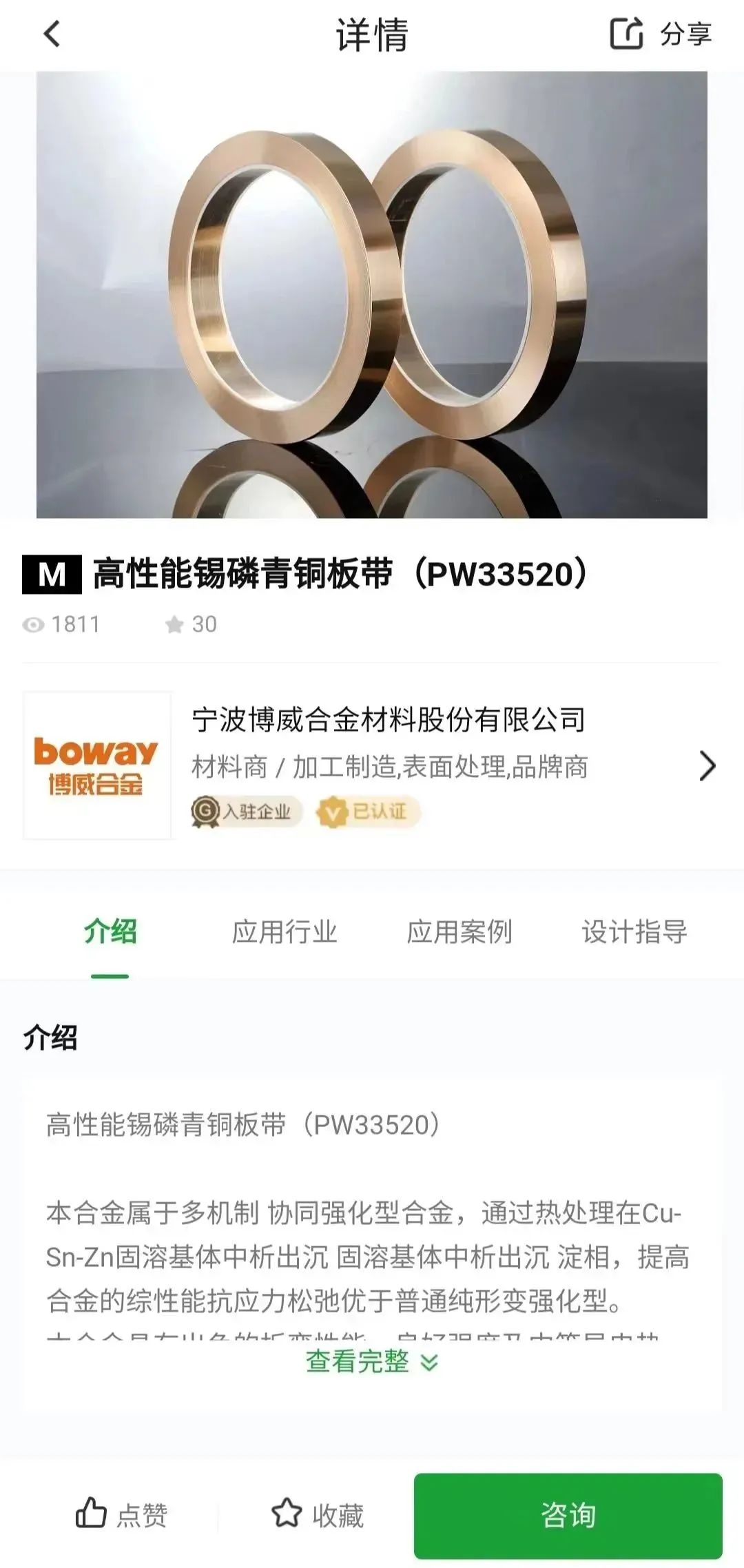Like this product with 点赞

[x=121, y=1514]
